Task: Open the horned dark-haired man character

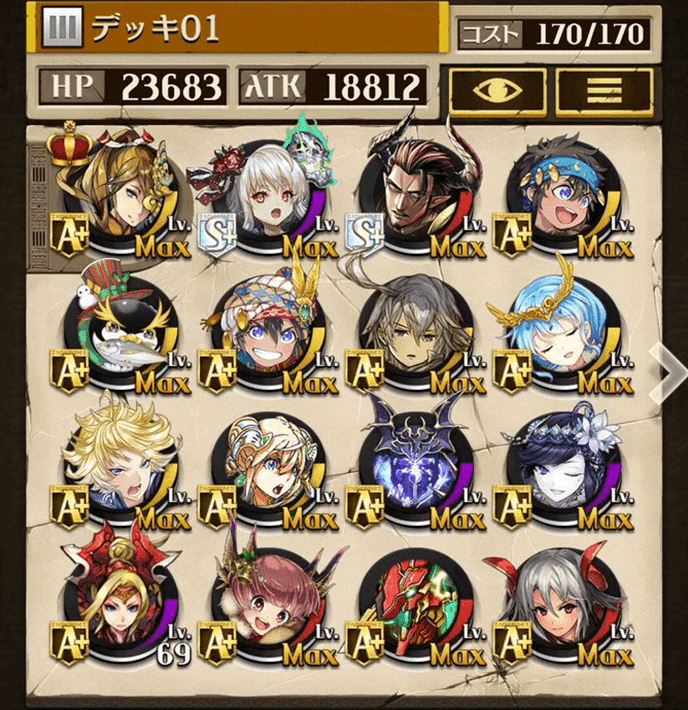Action: pos(415,197)
